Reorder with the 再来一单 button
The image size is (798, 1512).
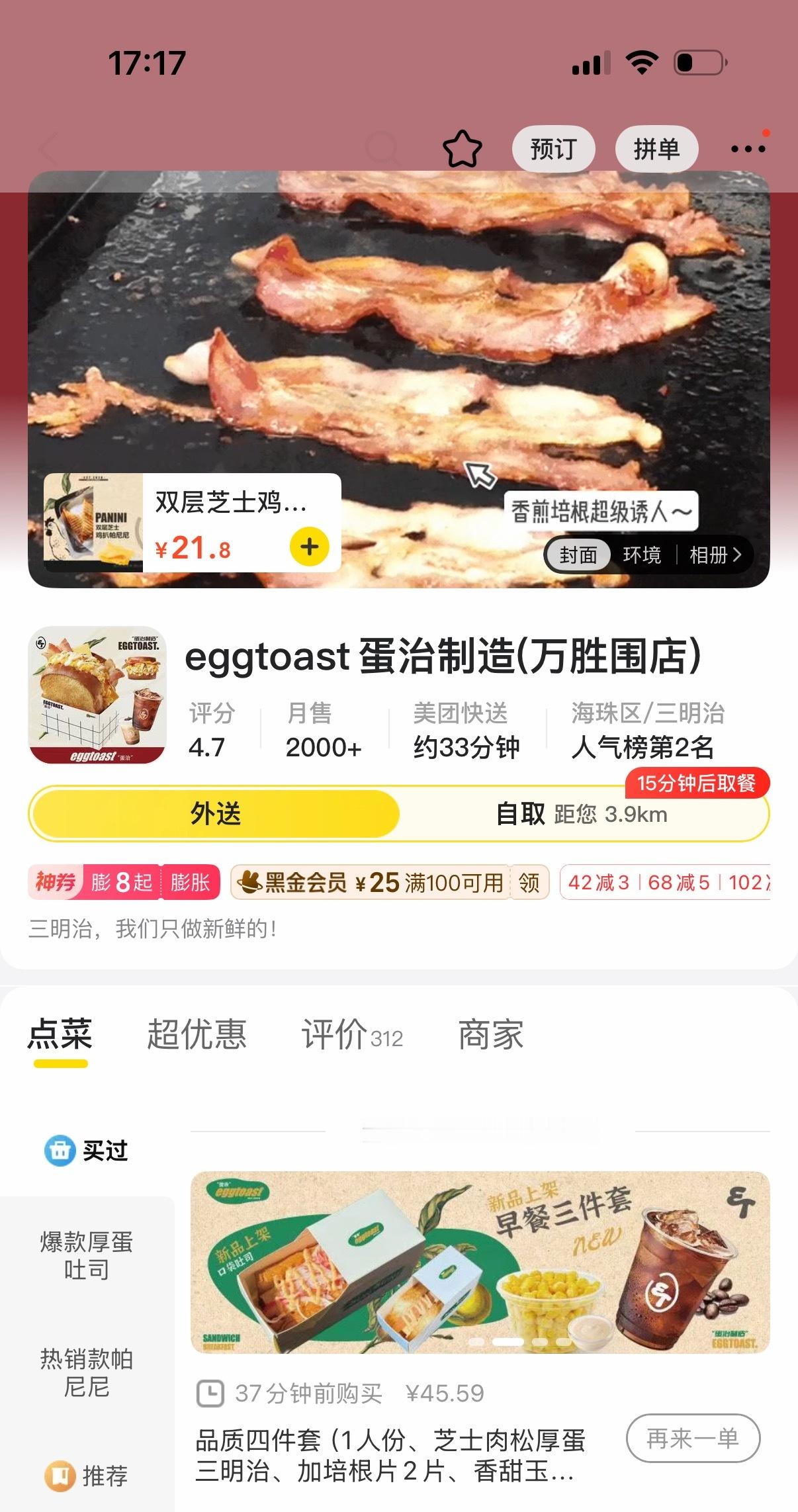pos(693,1438)
